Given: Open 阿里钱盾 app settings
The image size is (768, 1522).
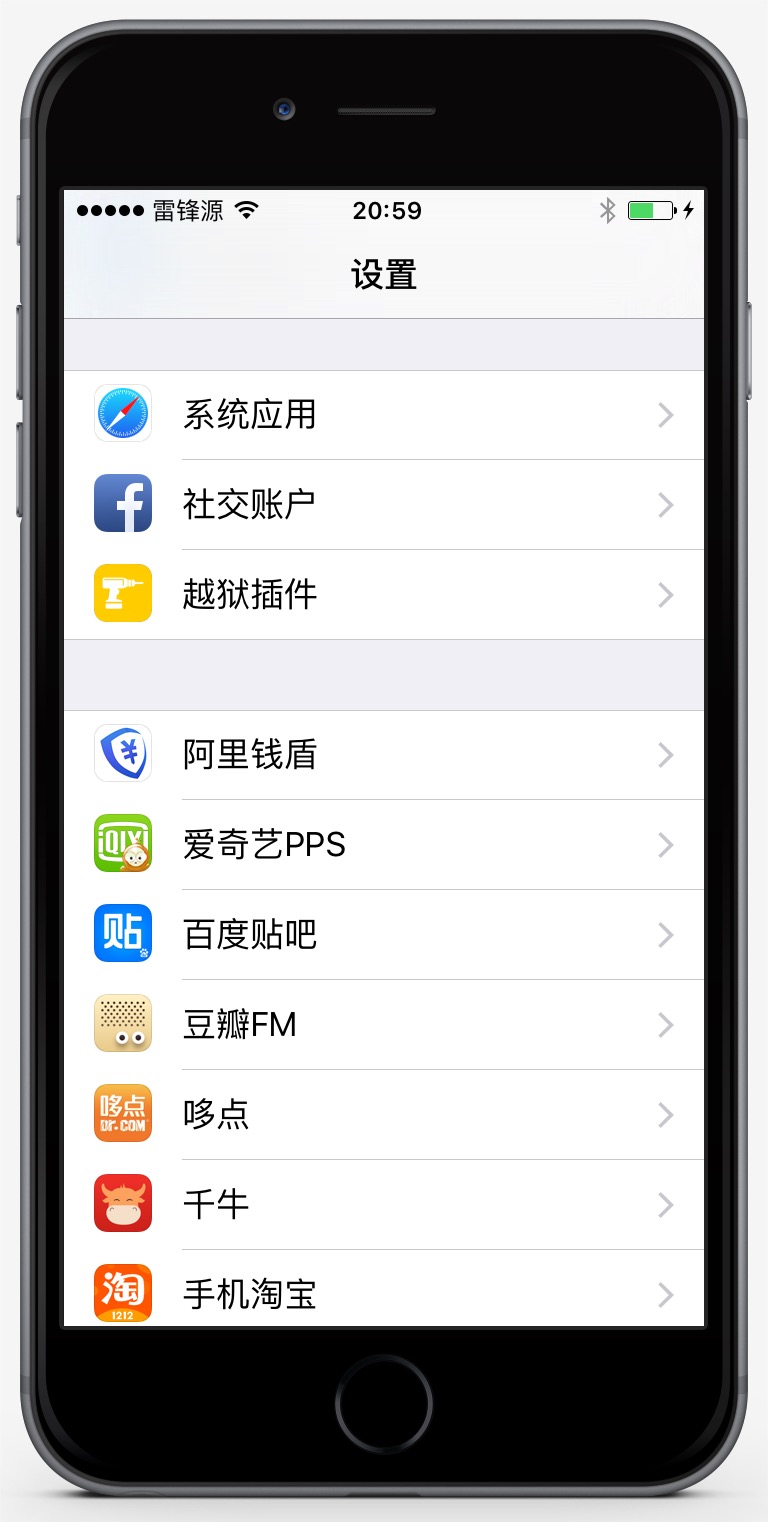Looking at the screenshot, I should 384,755.
